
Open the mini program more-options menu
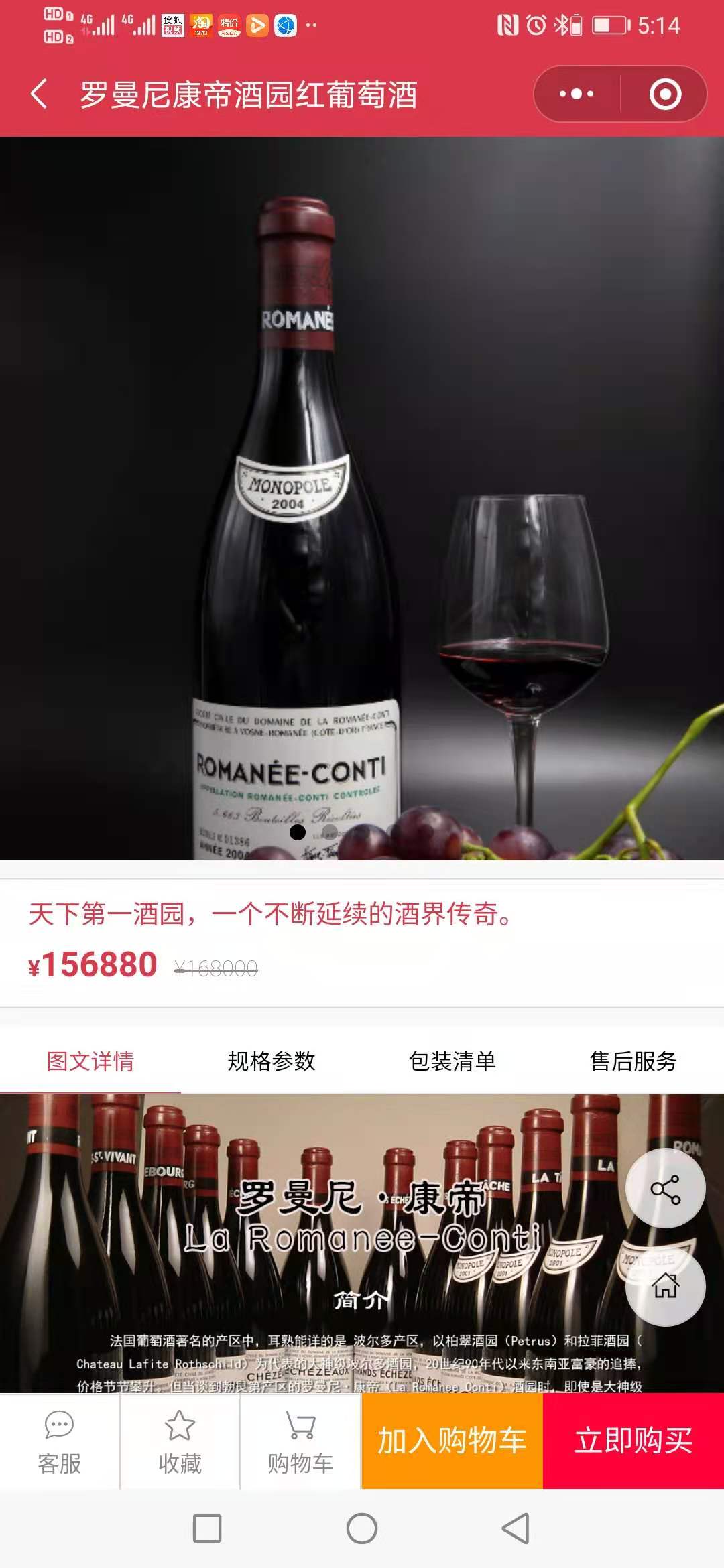[x=577, y=94]
